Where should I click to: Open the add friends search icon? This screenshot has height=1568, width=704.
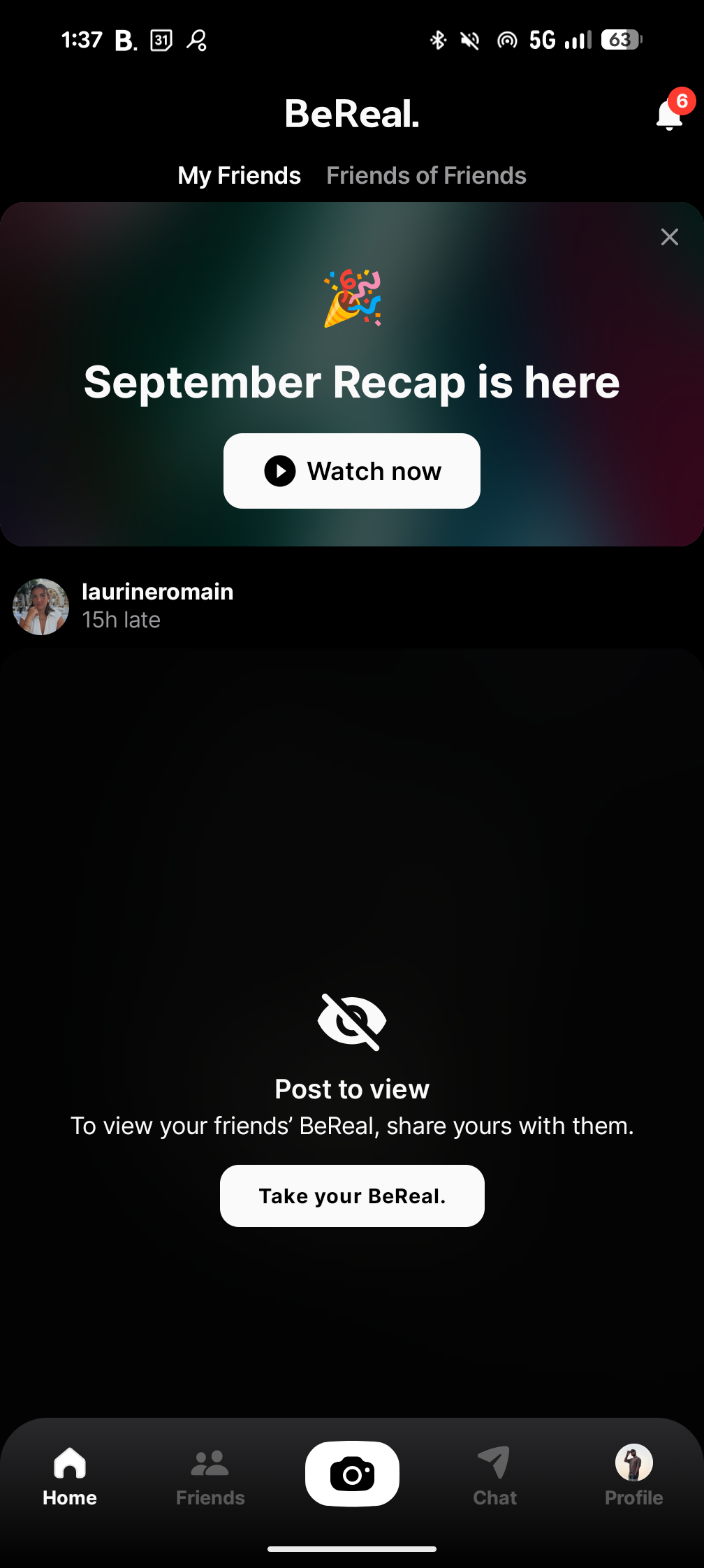[196, 41]
